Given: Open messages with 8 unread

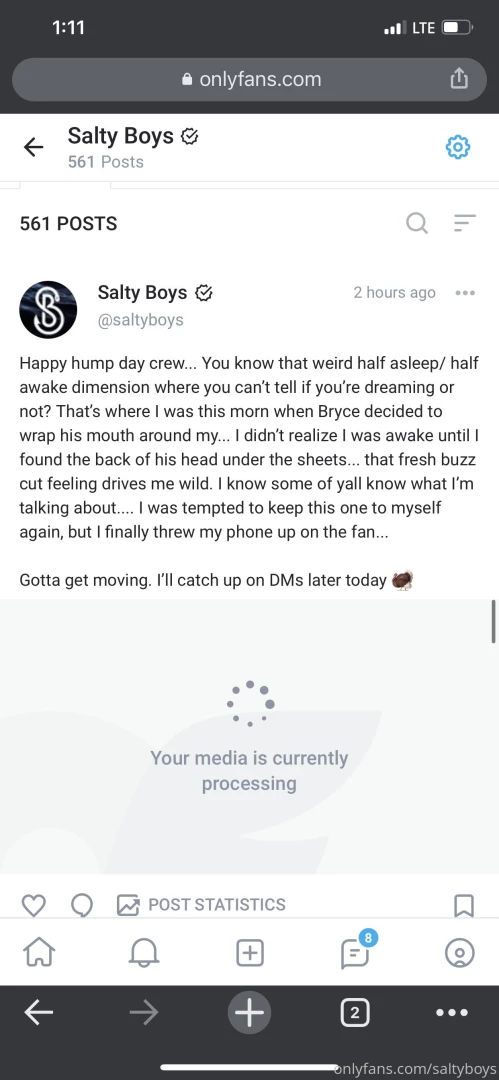Looking at the screenshot, I should (x=356, y=952).
